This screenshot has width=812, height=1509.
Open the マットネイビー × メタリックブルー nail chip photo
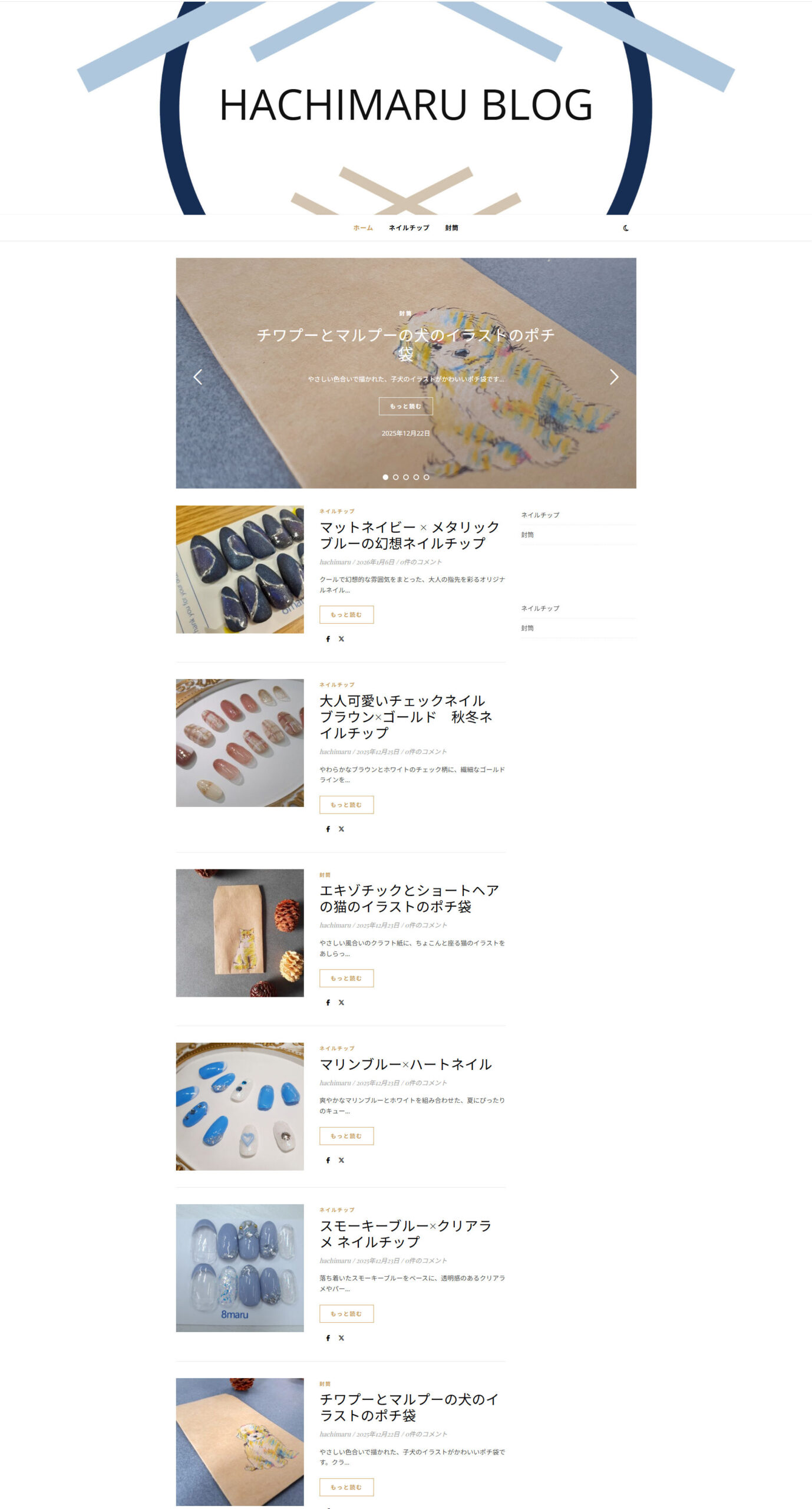[x=240, y=569]
